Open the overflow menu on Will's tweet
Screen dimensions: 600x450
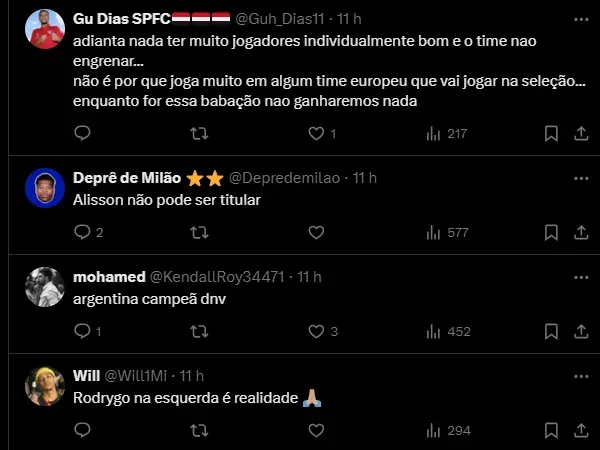coord(581,375)
